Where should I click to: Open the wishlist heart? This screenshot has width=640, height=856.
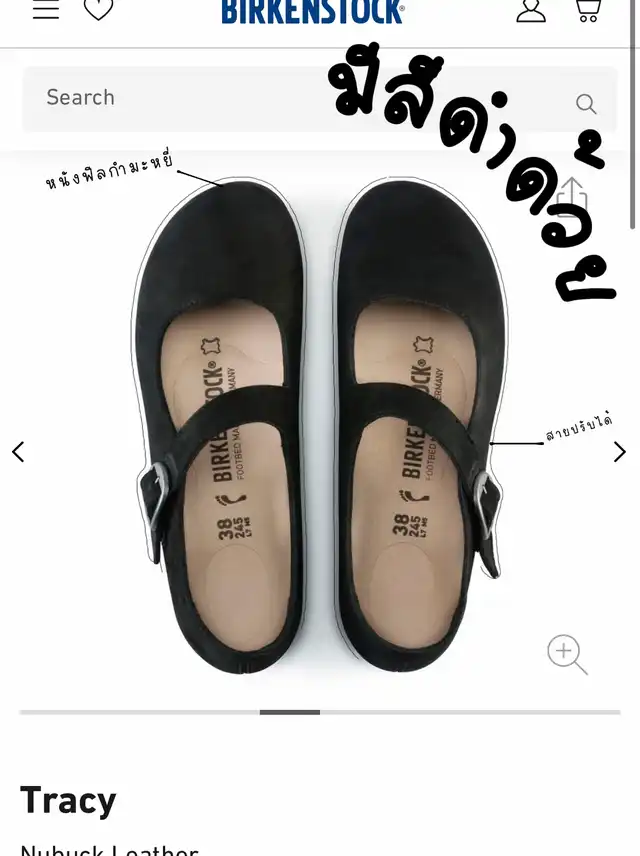(98, 10)
